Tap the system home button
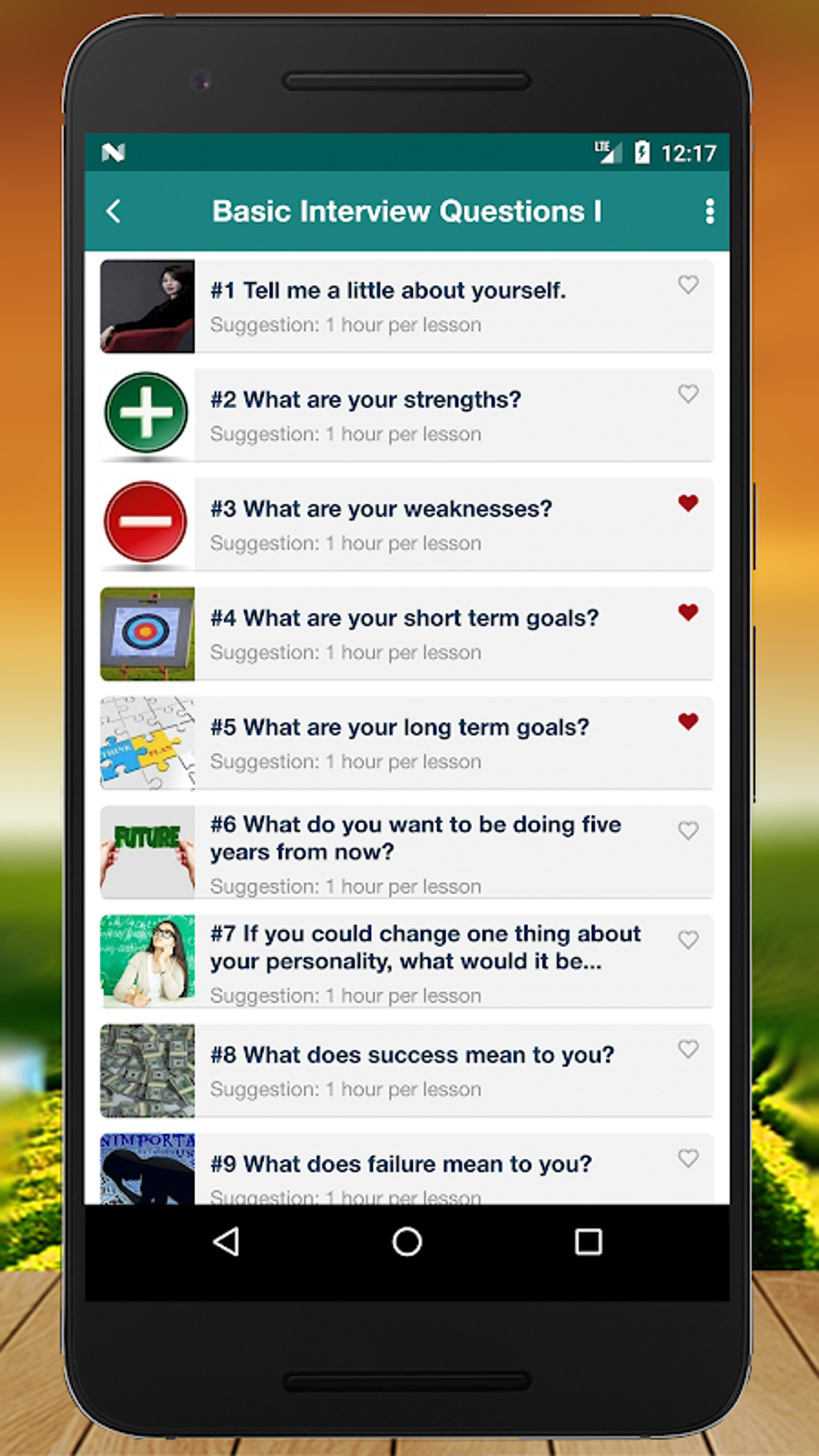Image resolution: width=819 pixels, height=1456 pixels. [407, 1242]
